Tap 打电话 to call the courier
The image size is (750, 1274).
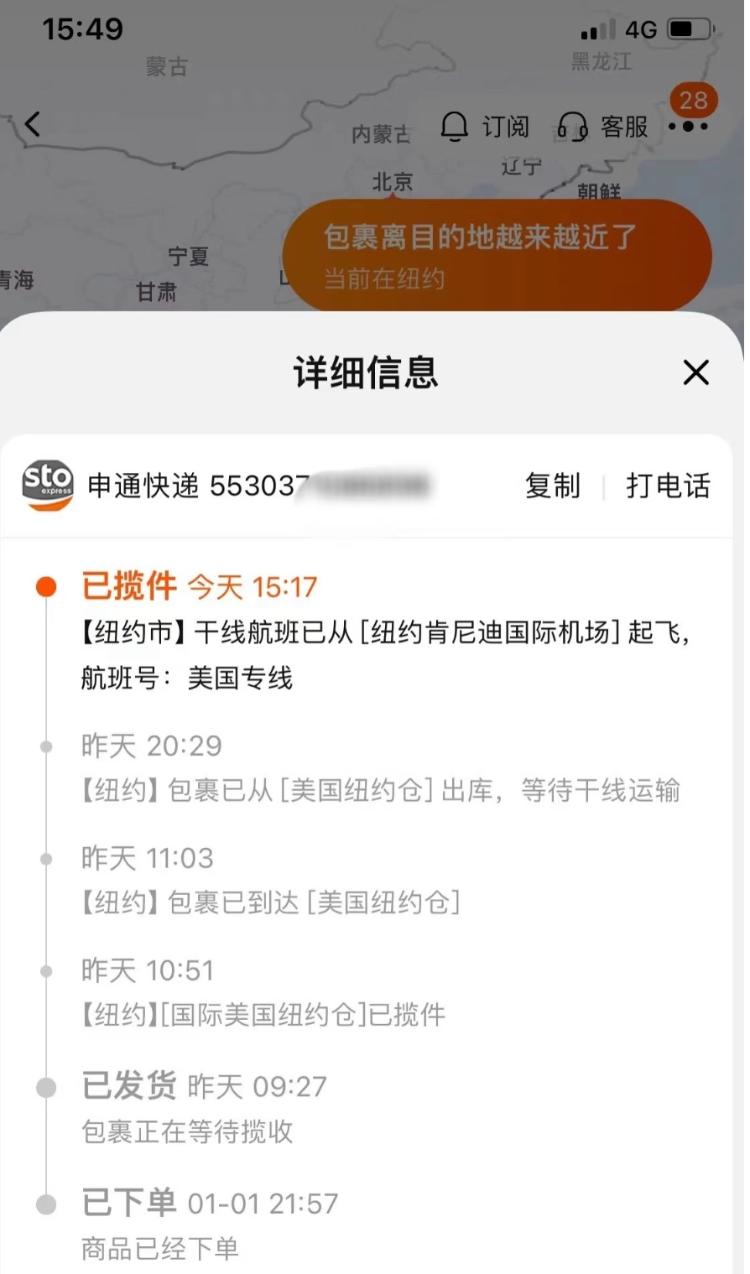(x=667, y=486)
